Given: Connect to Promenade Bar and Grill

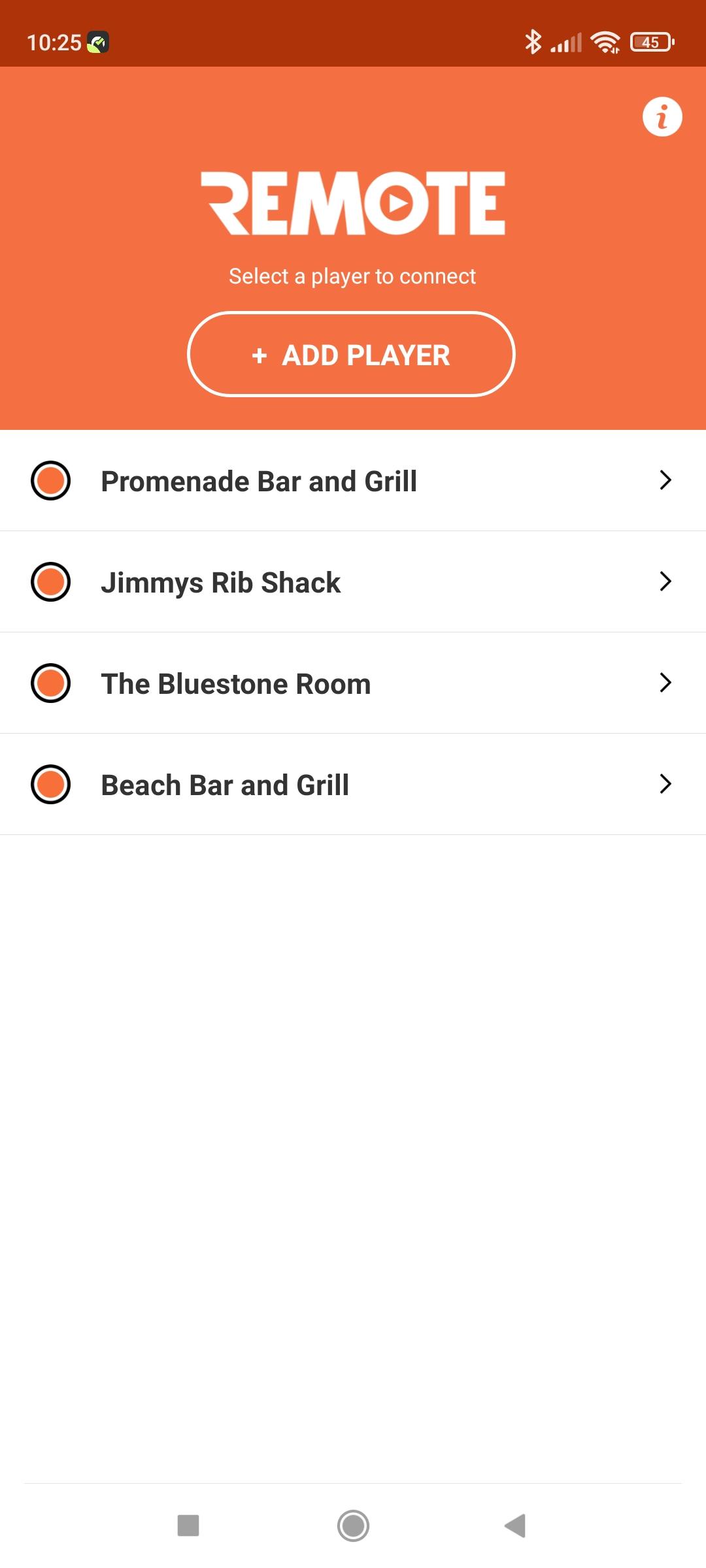Looking at the screenshot, I should click(x=353, y=480).
